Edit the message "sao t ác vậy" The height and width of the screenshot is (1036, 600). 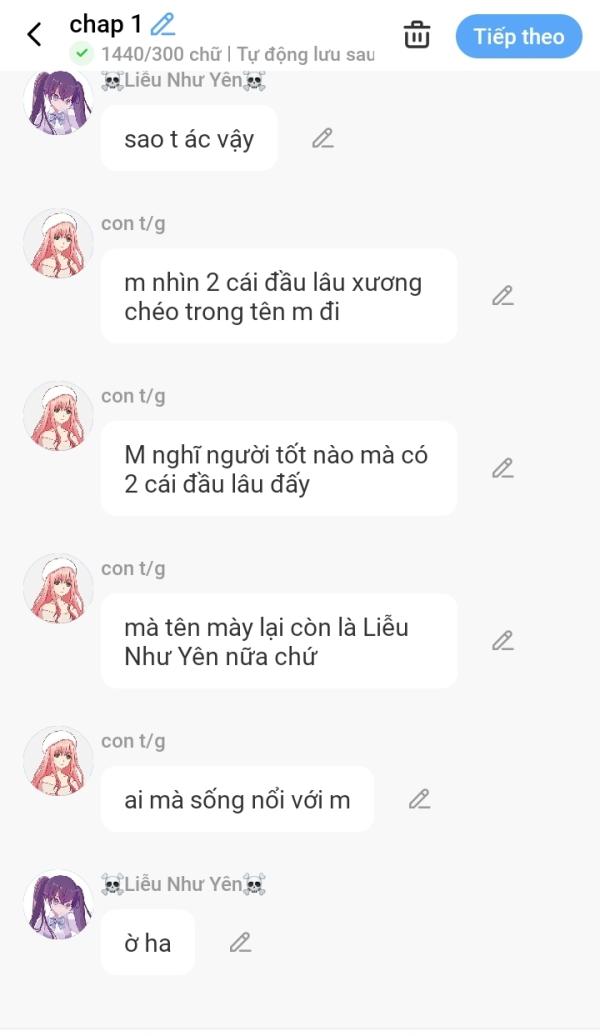pos(322,139)
